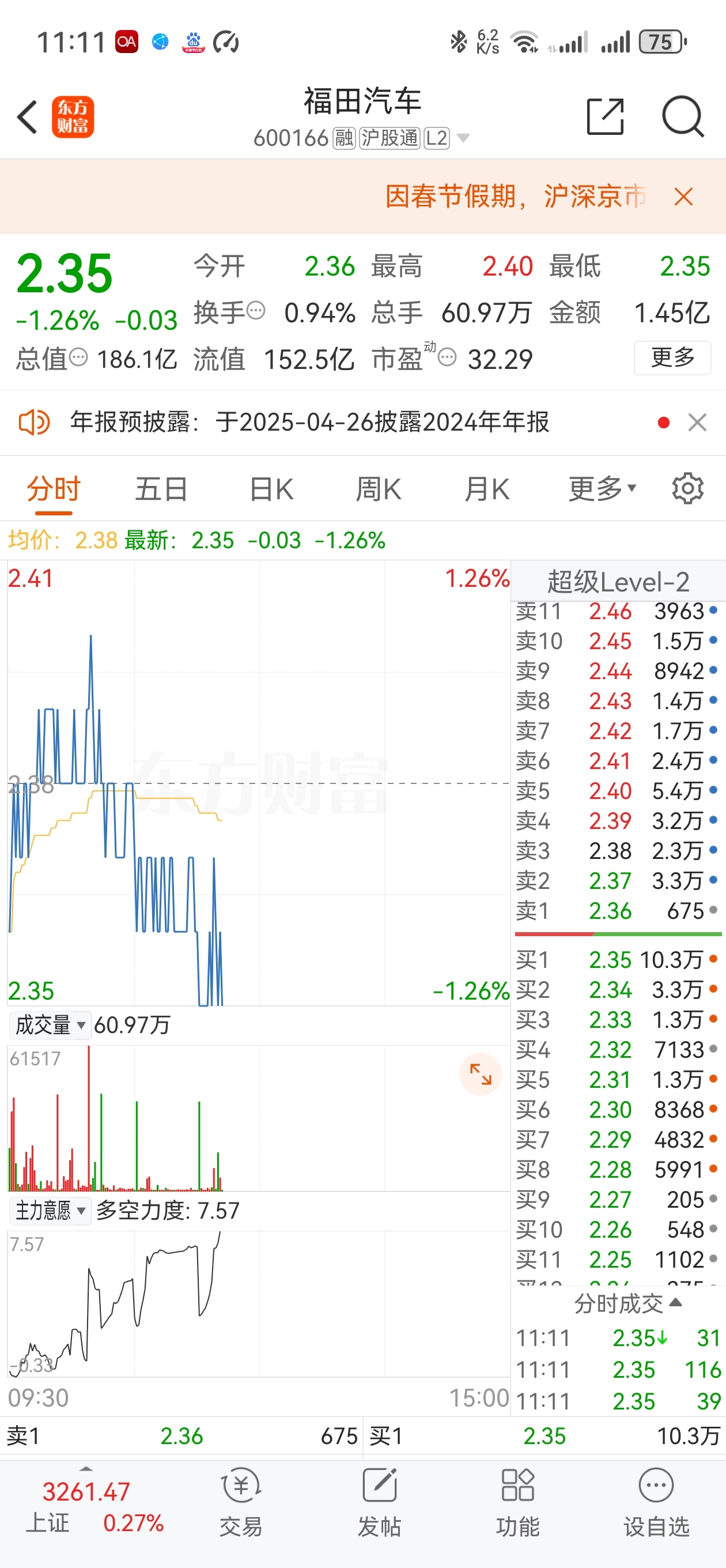Switch to the 日K chart tab
This screenshot has width=726, height=1568.
(271, 489)
